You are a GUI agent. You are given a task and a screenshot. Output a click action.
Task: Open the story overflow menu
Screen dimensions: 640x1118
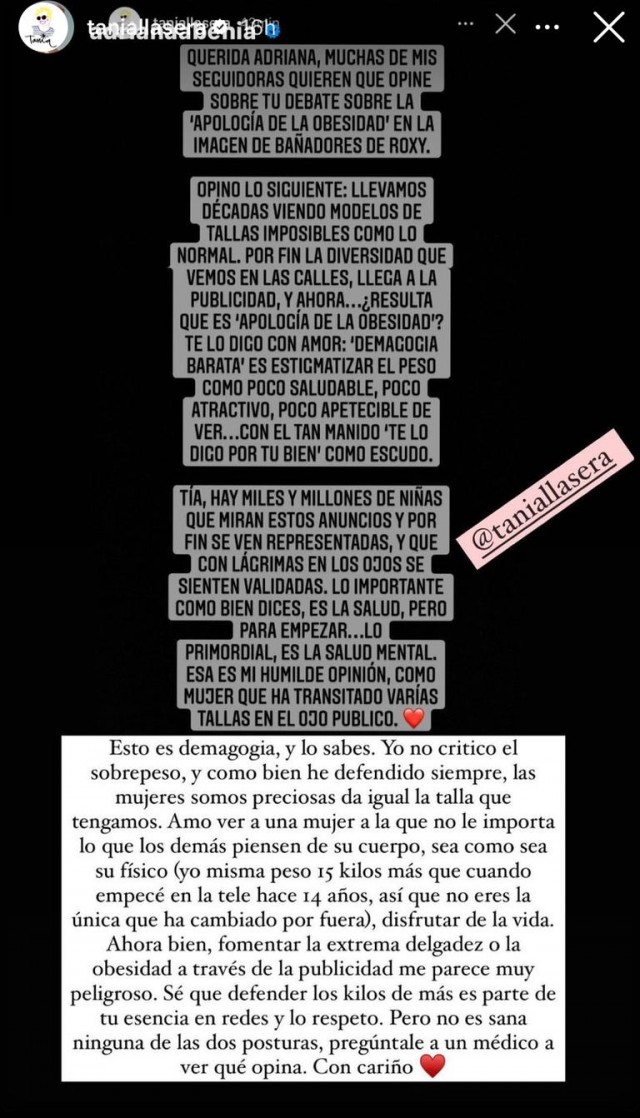point(547,27)
